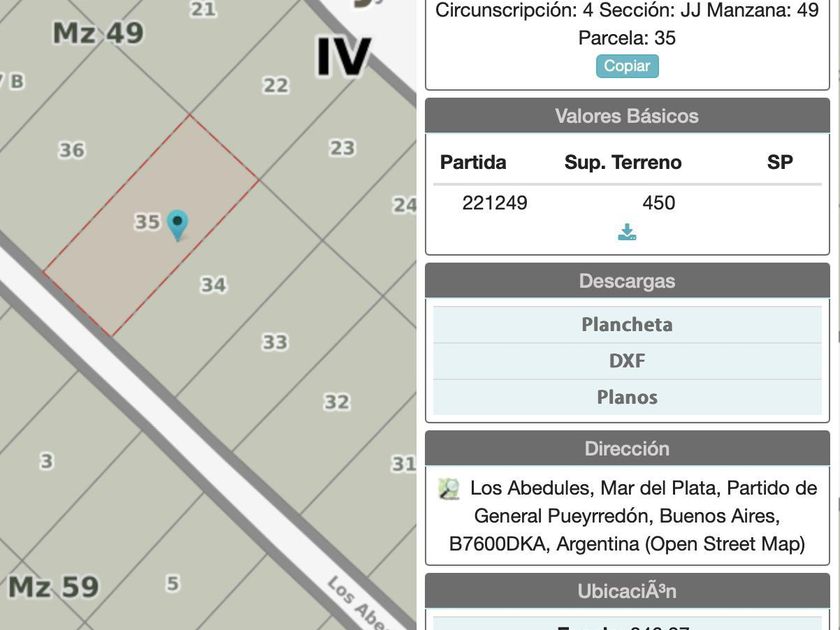Select parcel 36 on the map
This screenshot has height=630, width=840.
(x=72, y=150)
